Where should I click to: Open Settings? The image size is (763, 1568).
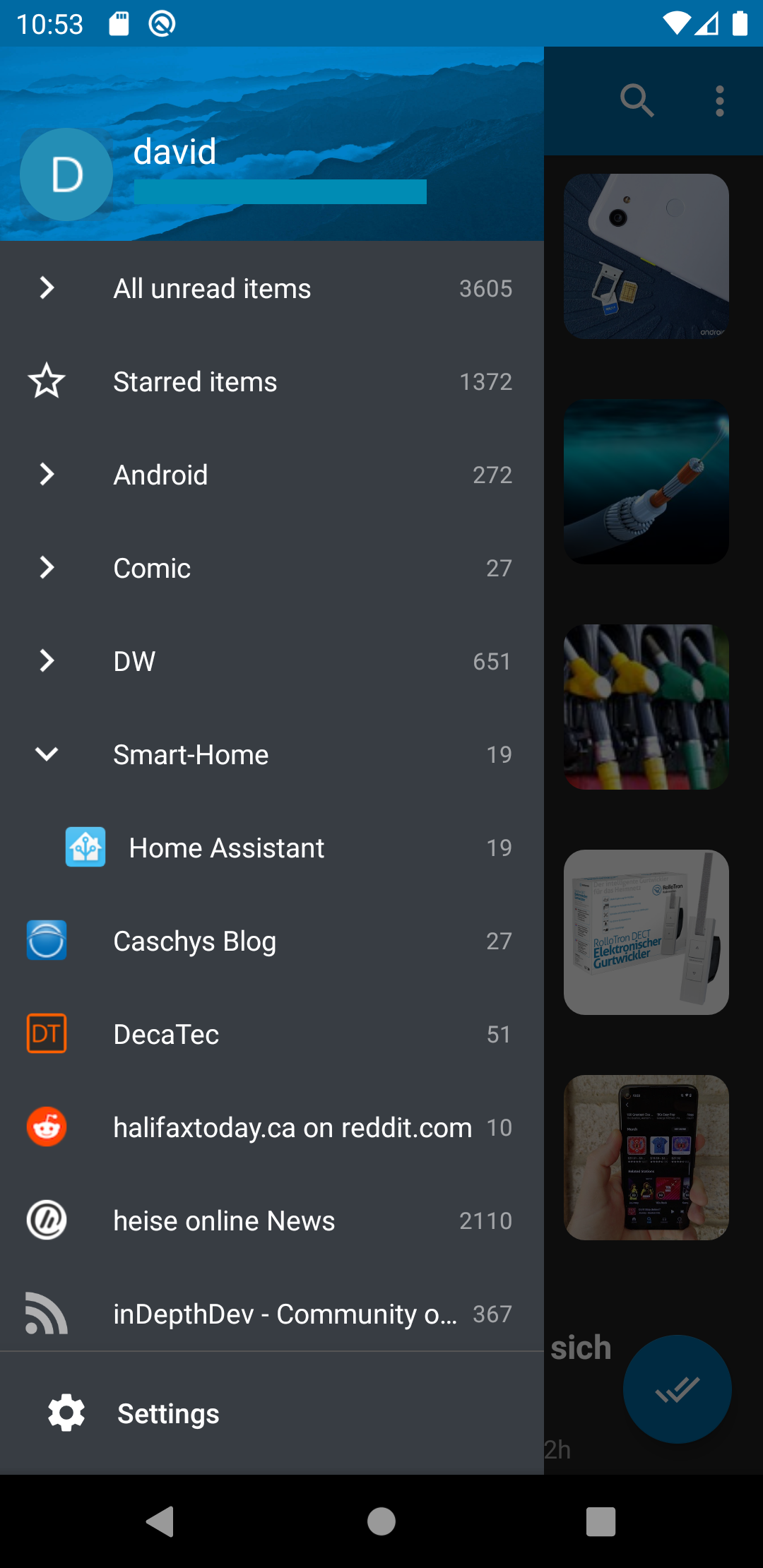pyautogui.click(x=168, y=1413)
